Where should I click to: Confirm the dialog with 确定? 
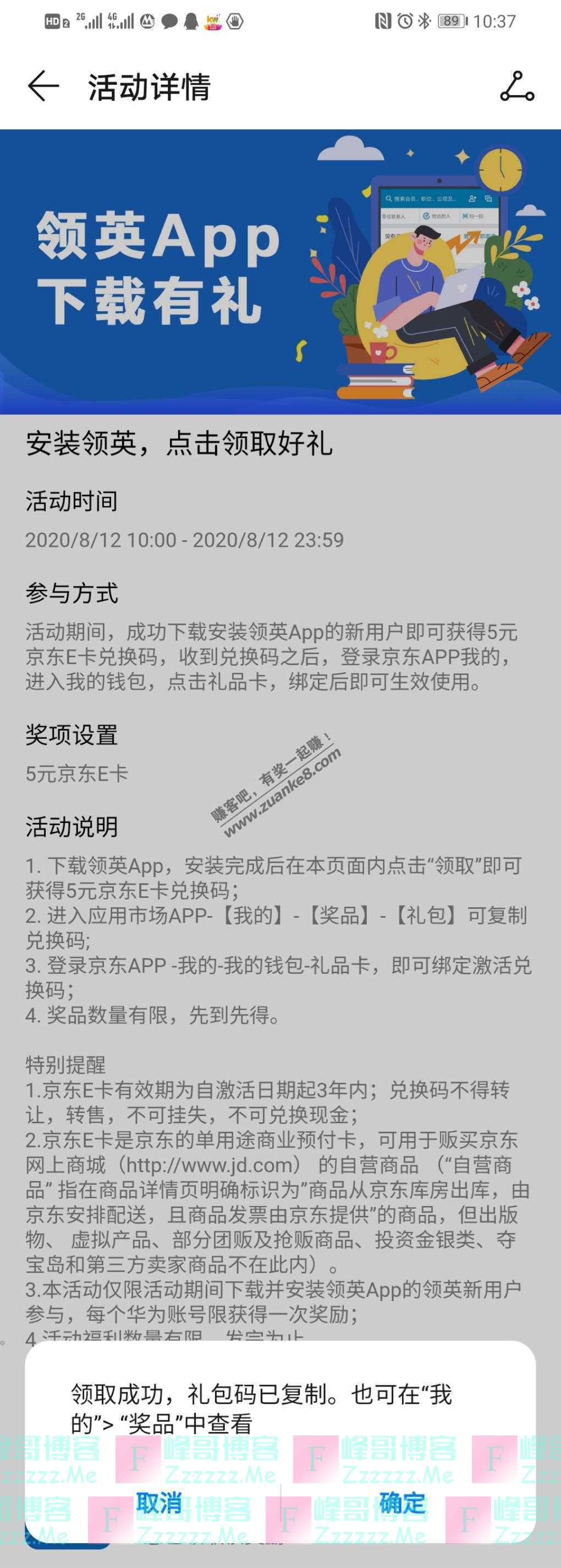(x=402, y=1503)
